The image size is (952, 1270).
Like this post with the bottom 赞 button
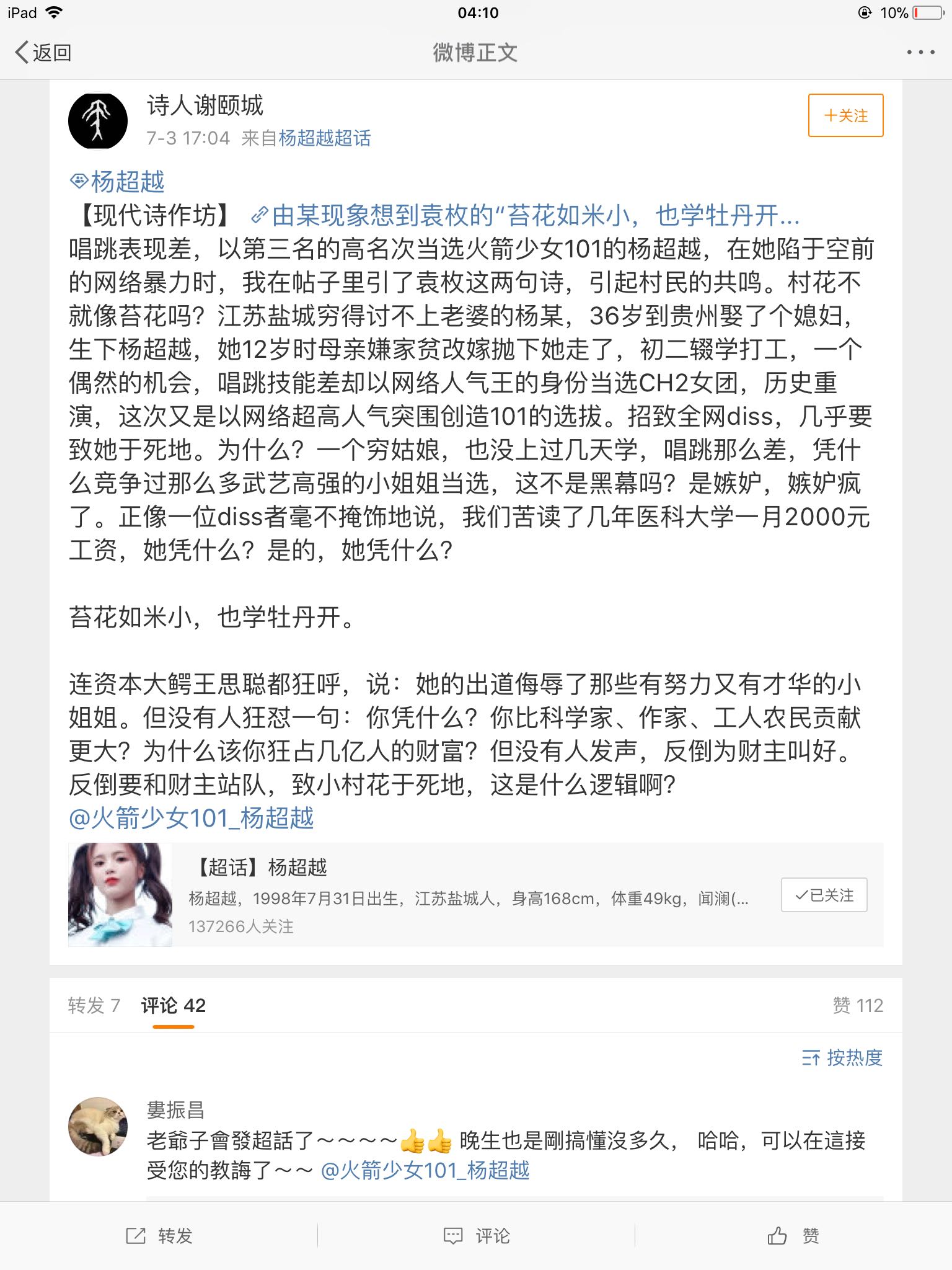tap(793, 1236)
